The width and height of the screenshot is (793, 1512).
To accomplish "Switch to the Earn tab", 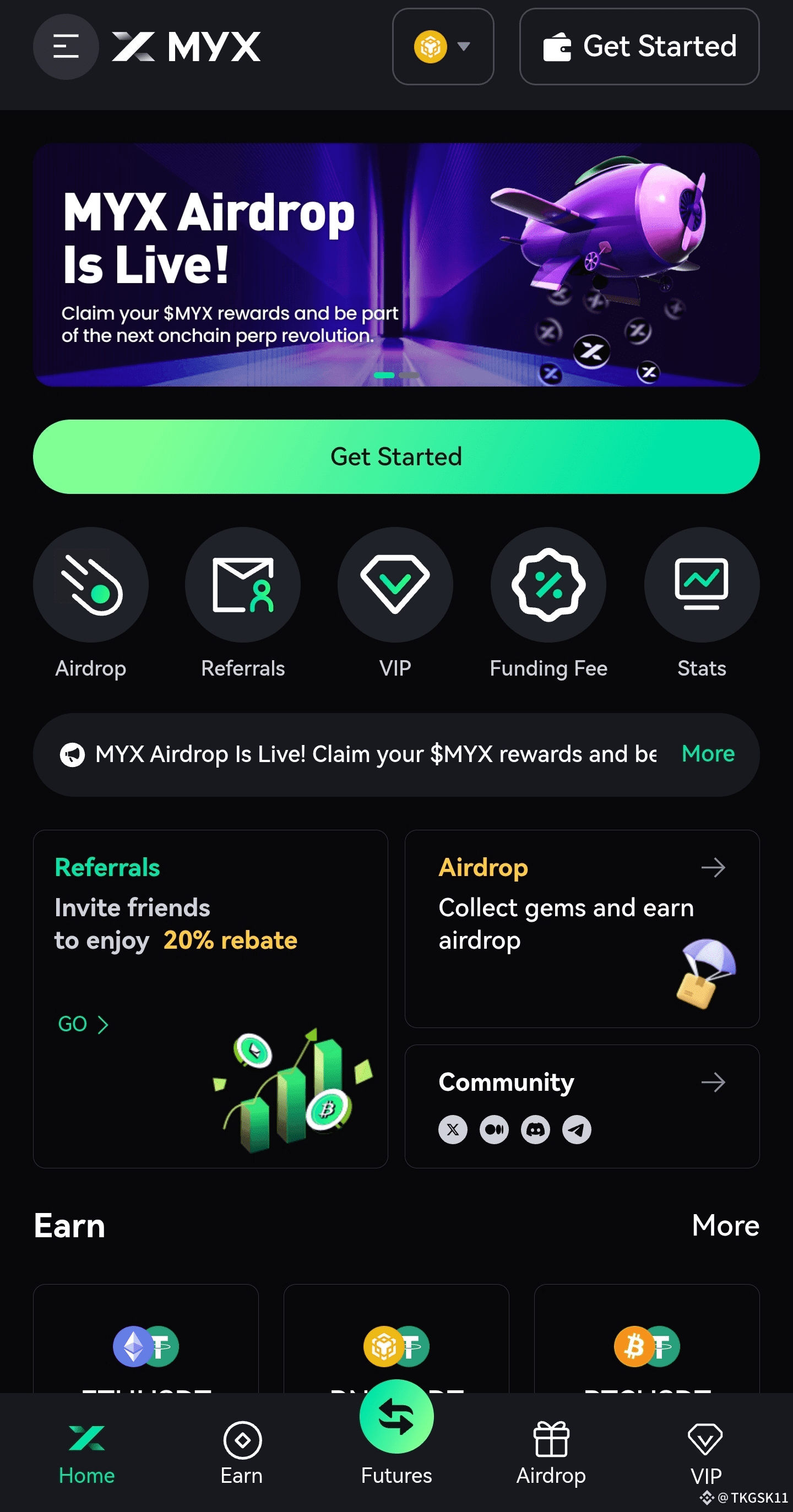I will [242, 1453].
